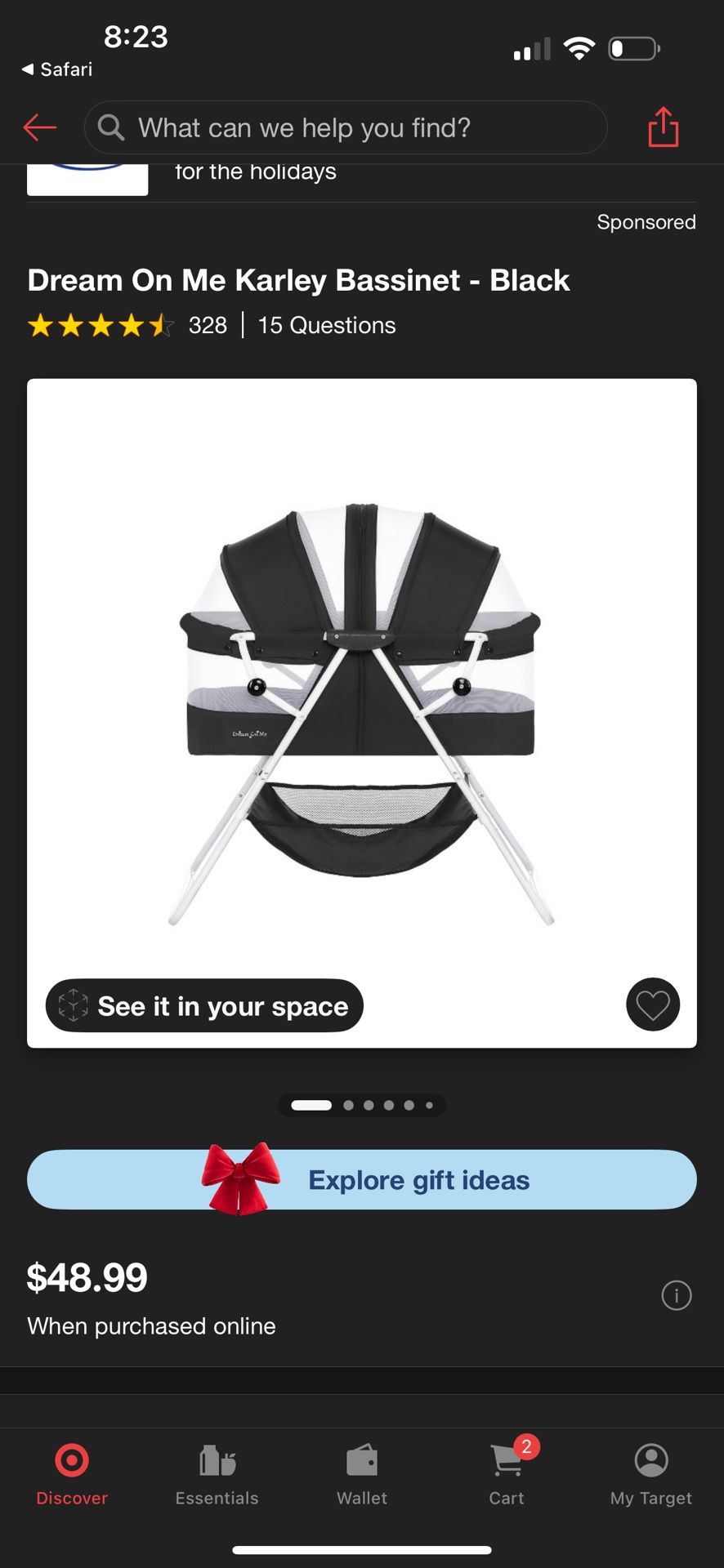Open the Wallet tab
This screenshot has width=724, height=1568.
(361, 1473)
